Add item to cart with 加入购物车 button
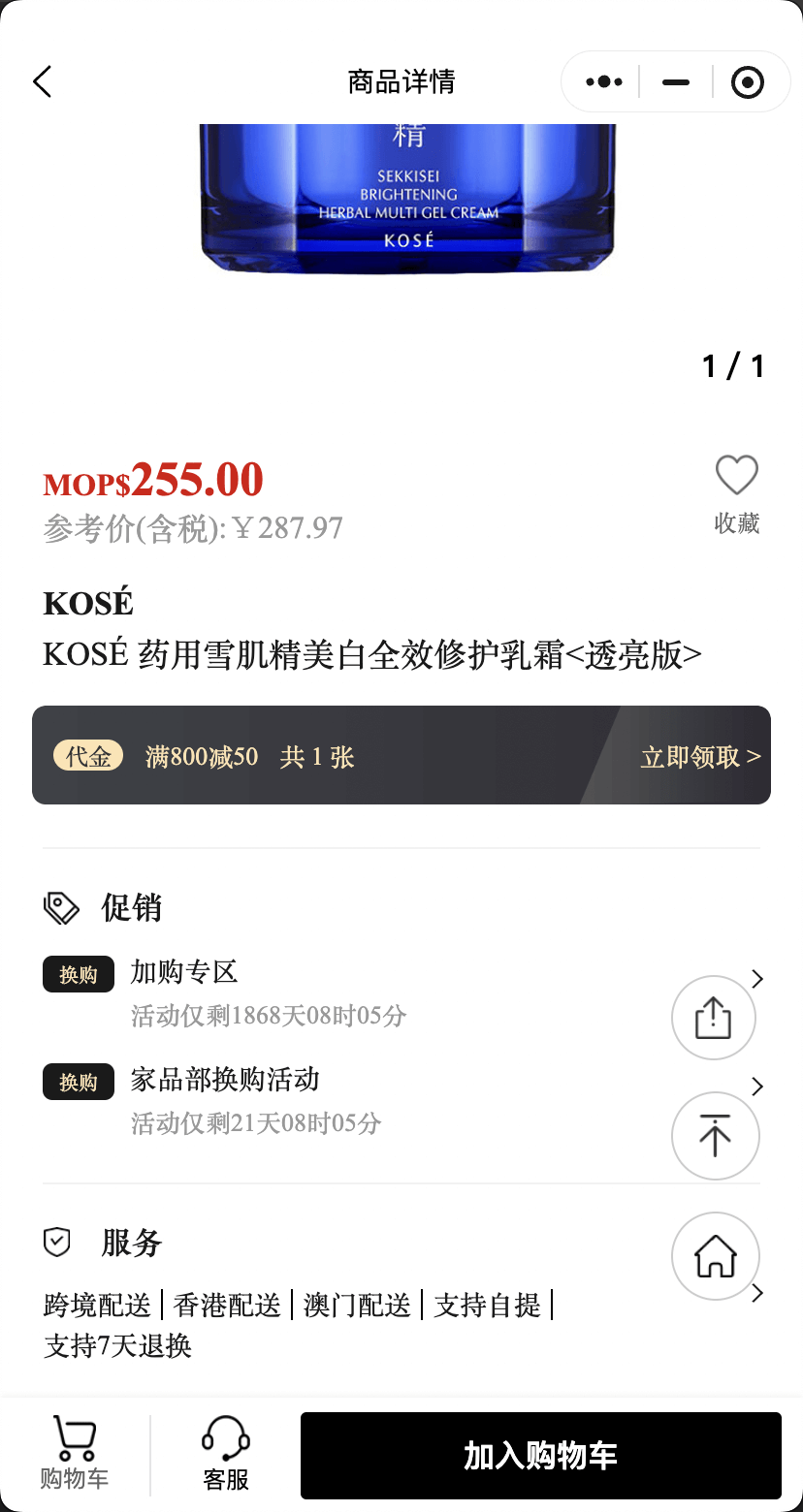 pos(540,1455)
